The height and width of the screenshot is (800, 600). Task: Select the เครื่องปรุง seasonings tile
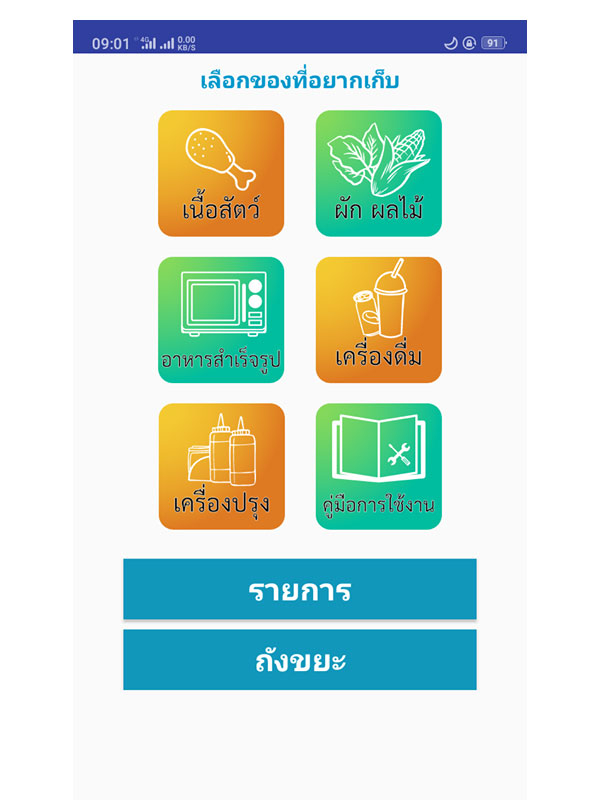click(221, 466)
